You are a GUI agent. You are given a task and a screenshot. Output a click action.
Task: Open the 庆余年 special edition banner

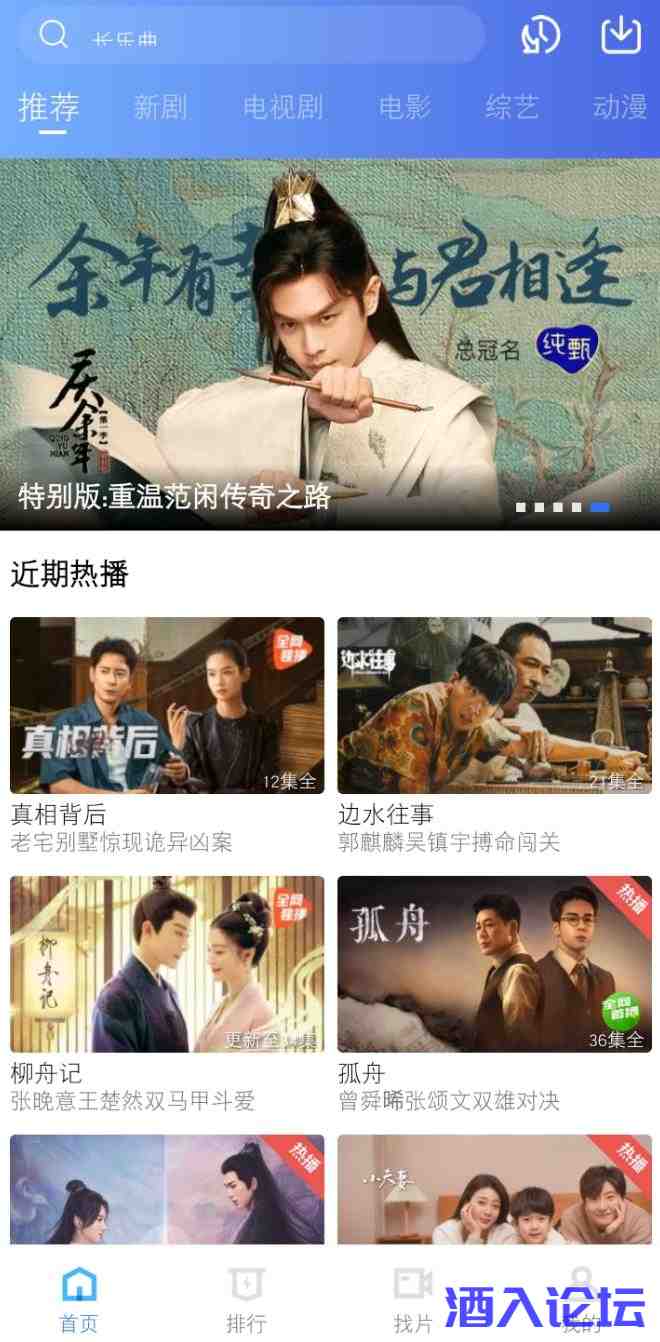click(x=330, y=345)
